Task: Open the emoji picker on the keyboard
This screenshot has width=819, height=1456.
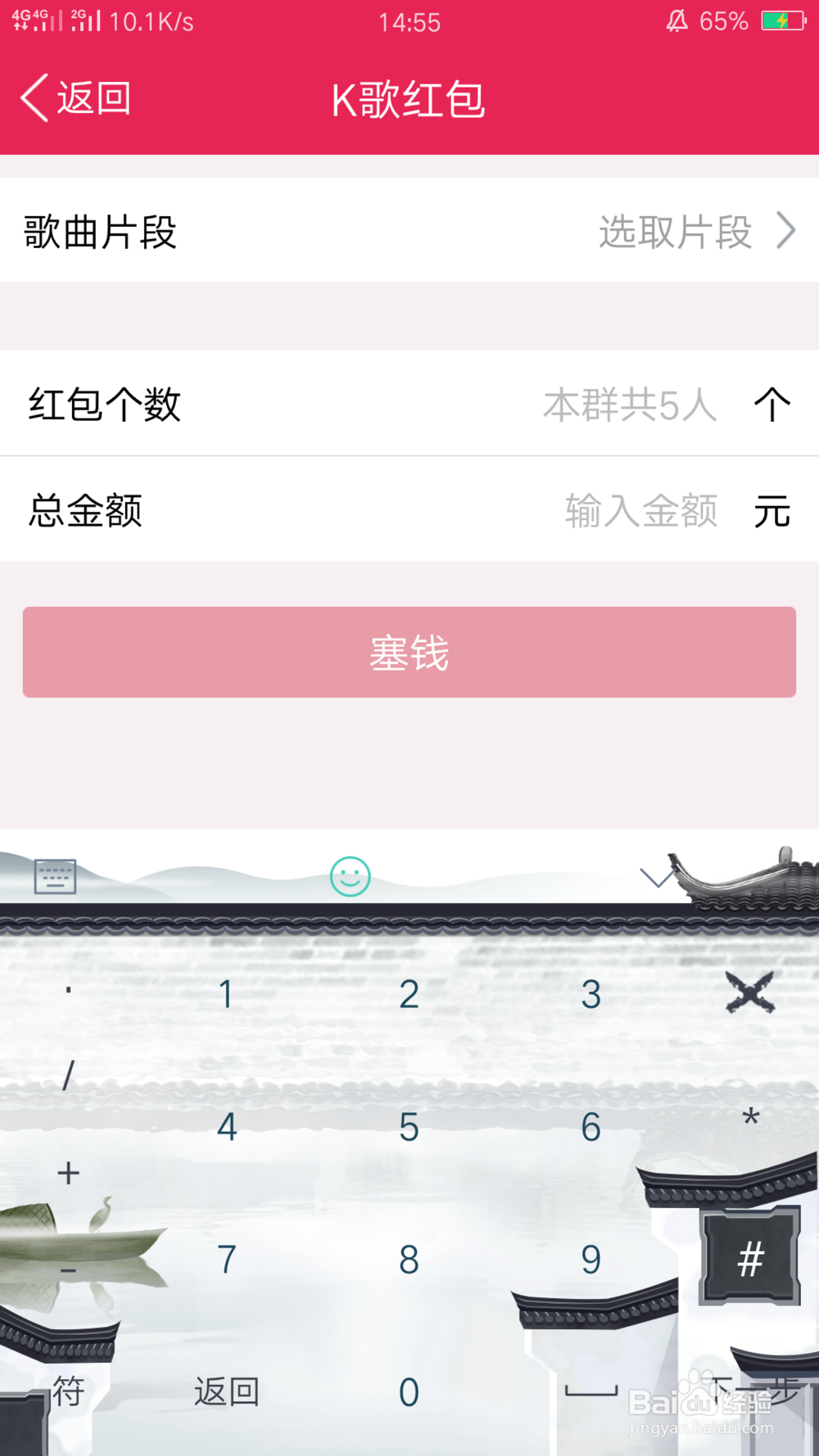Action: [x=351, y=875]
